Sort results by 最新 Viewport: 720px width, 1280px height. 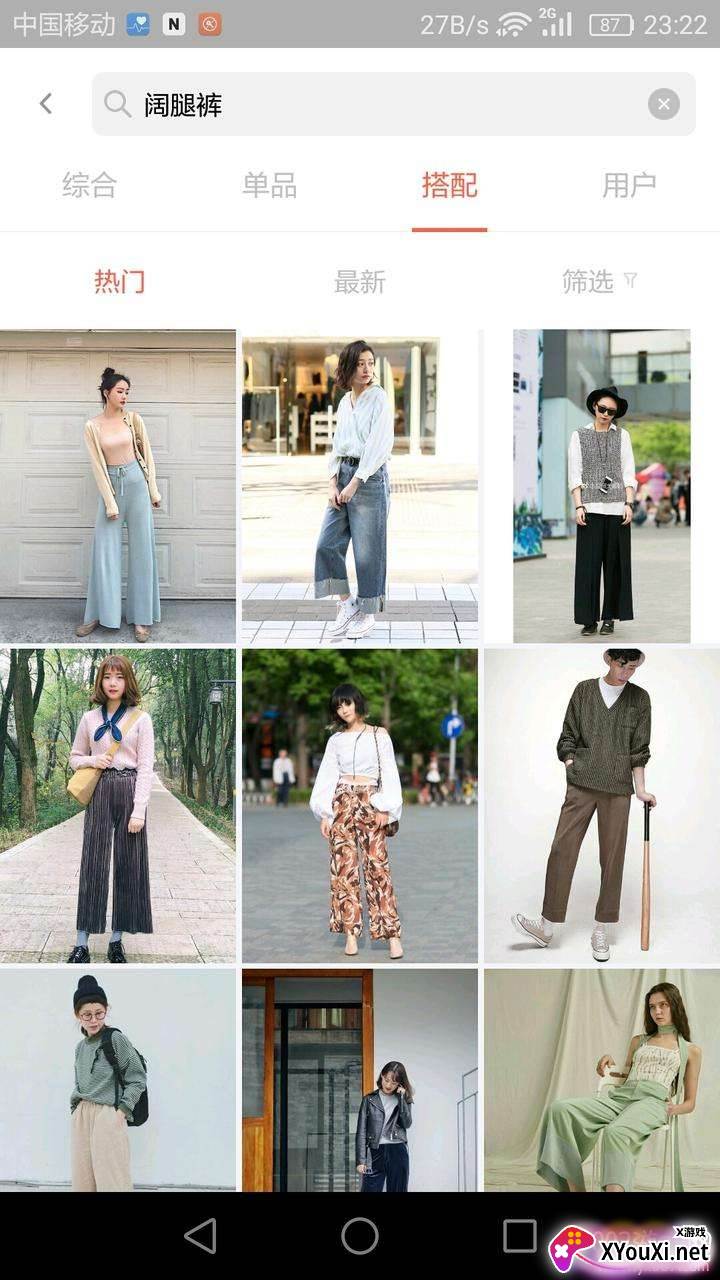click(x=359, y=282)
